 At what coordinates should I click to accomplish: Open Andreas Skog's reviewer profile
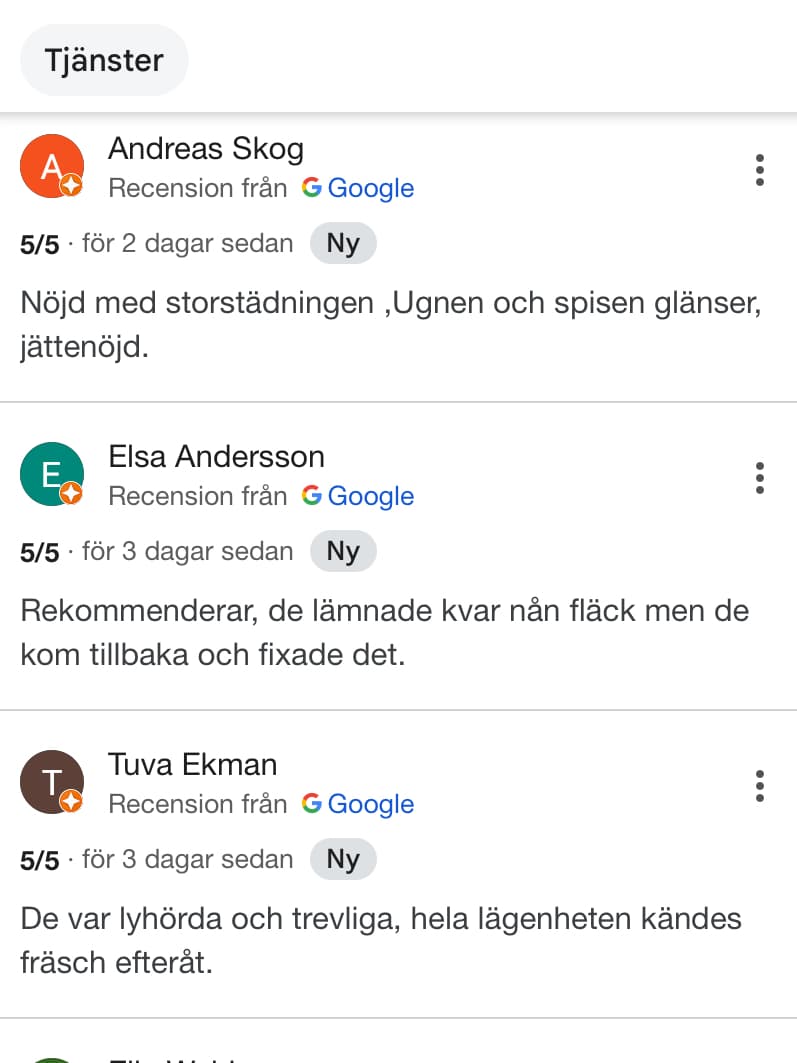(205, 149)
